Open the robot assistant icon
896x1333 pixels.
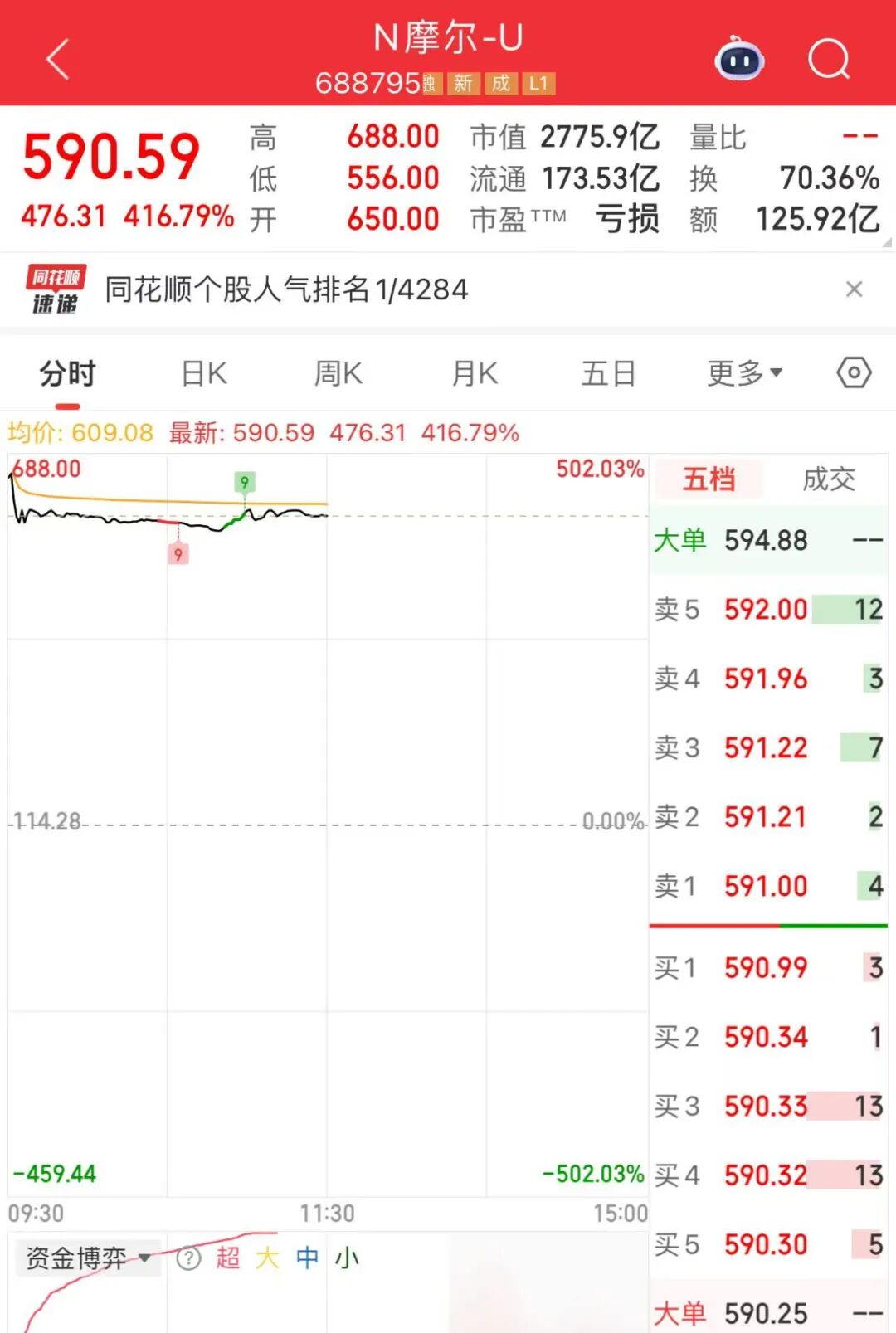739,60
